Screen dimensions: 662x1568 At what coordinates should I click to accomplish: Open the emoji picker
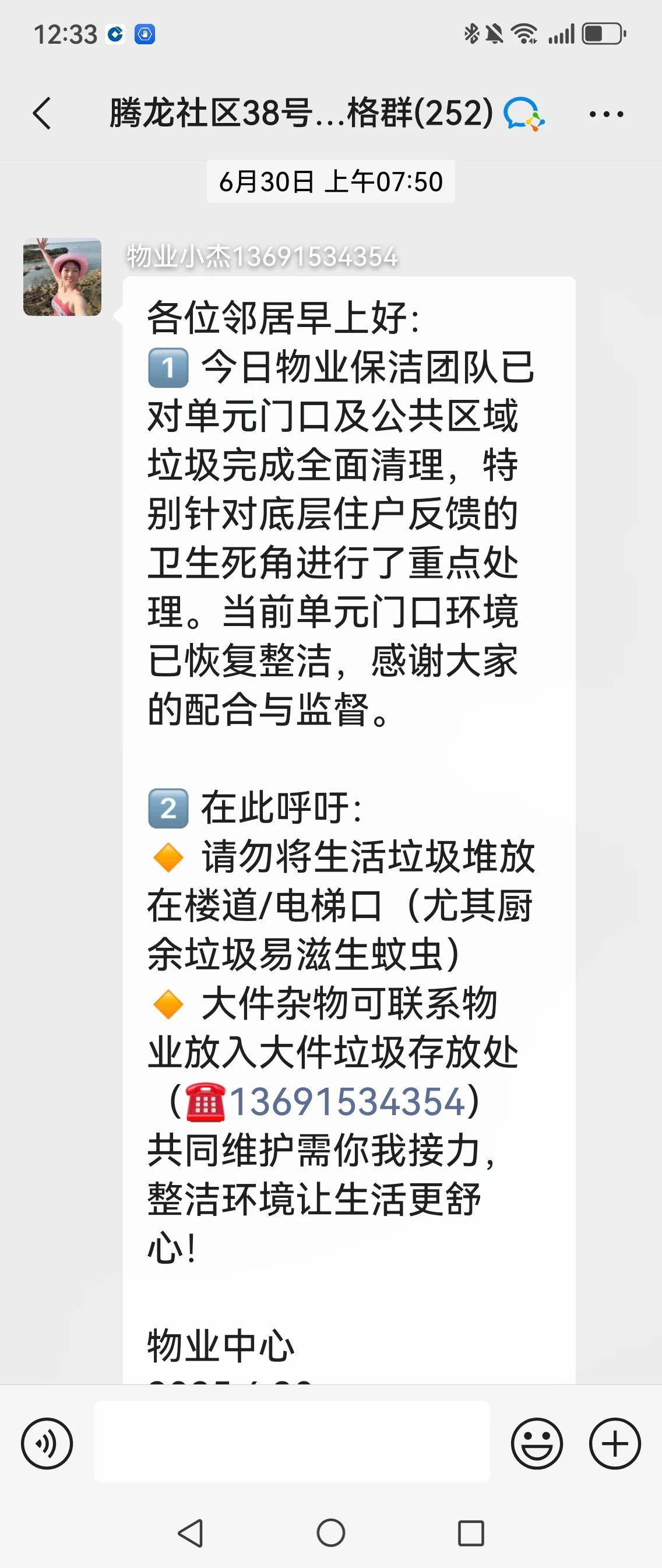[x=537, y=1443]
